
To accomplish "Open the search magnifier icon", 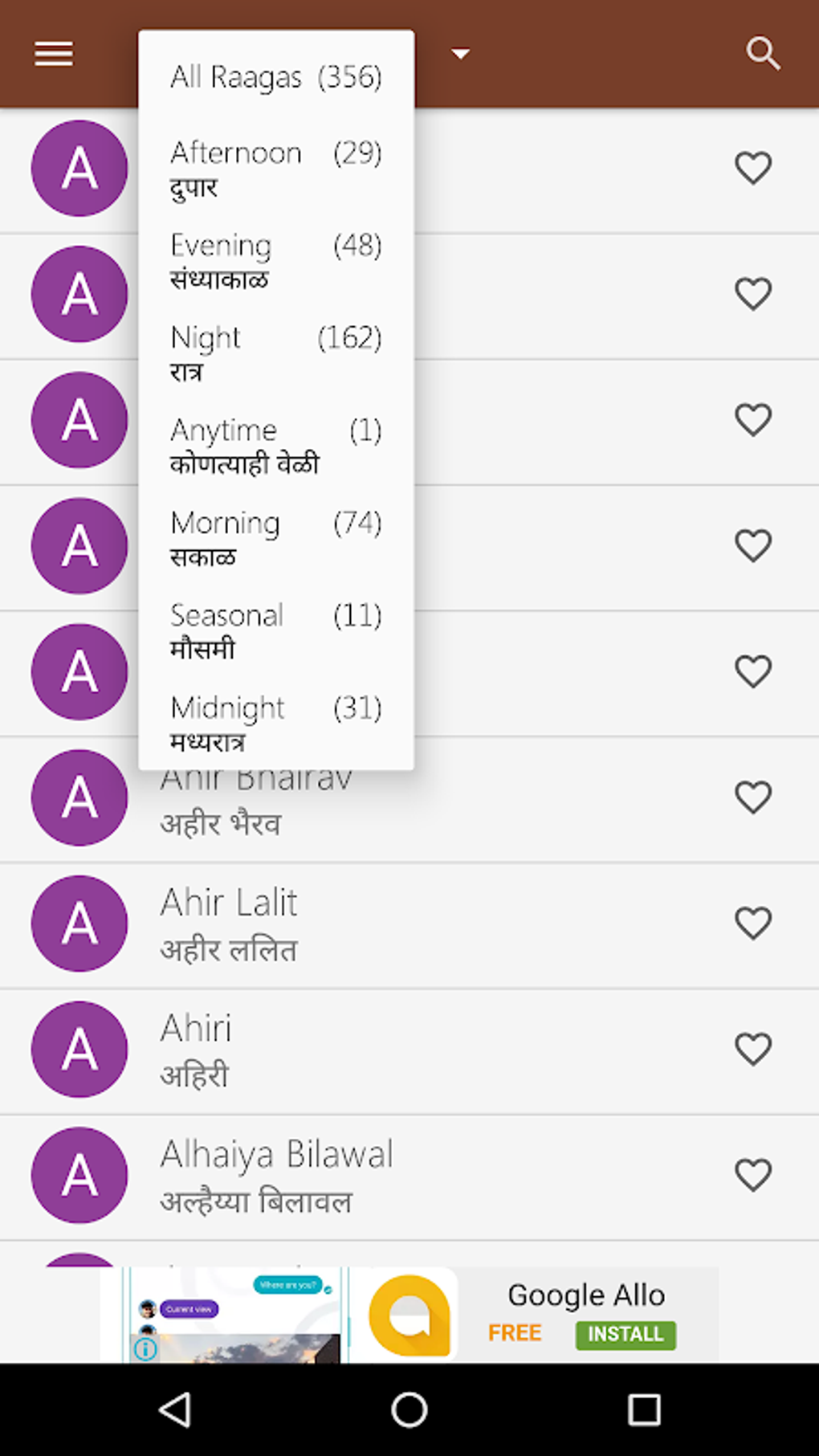I will [x=762, y=55].
